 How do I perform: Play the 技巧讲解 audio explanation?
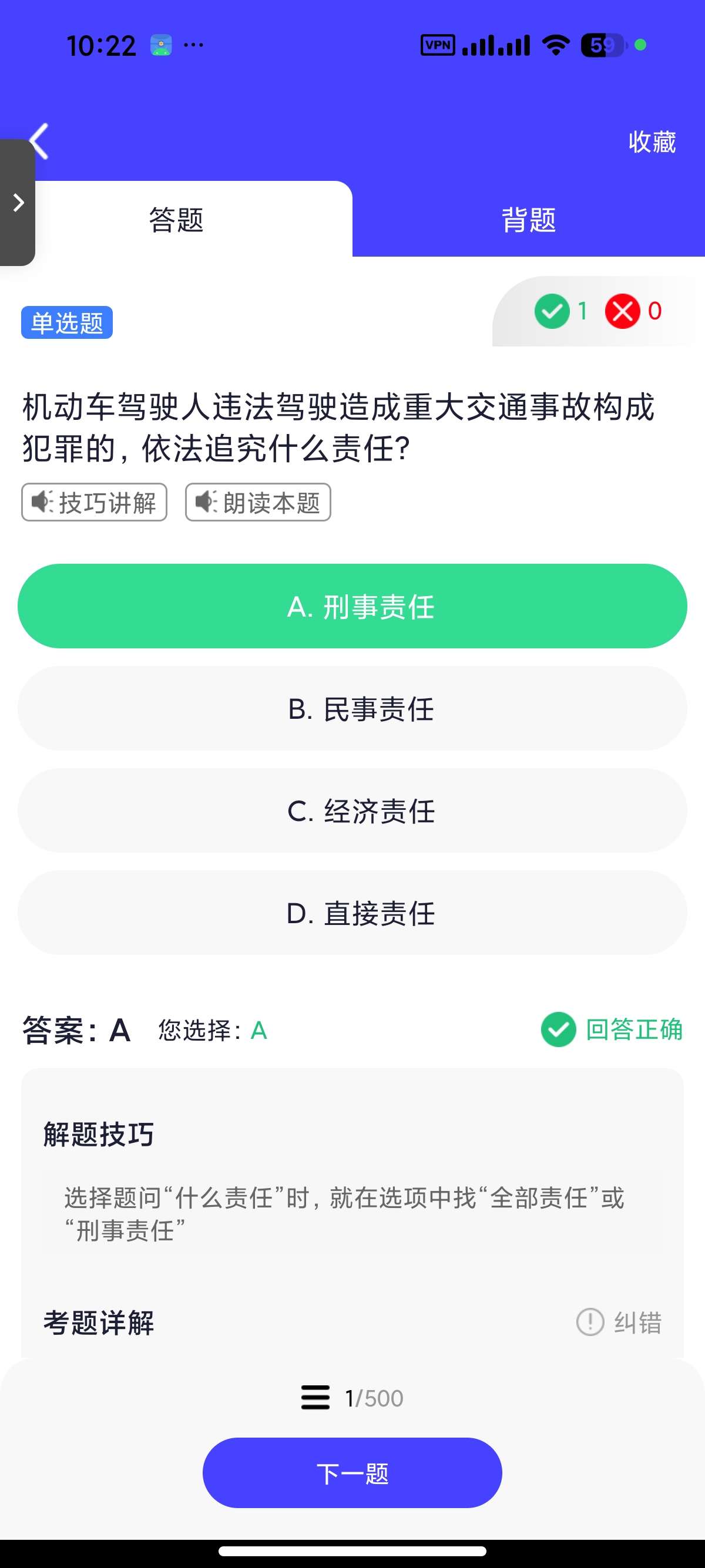(x=94, y=503)
